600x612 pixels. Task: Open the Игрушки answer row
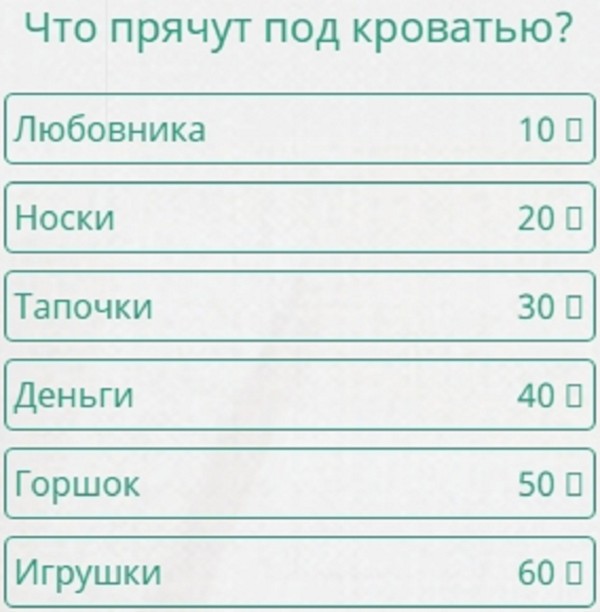click(300, 574)
